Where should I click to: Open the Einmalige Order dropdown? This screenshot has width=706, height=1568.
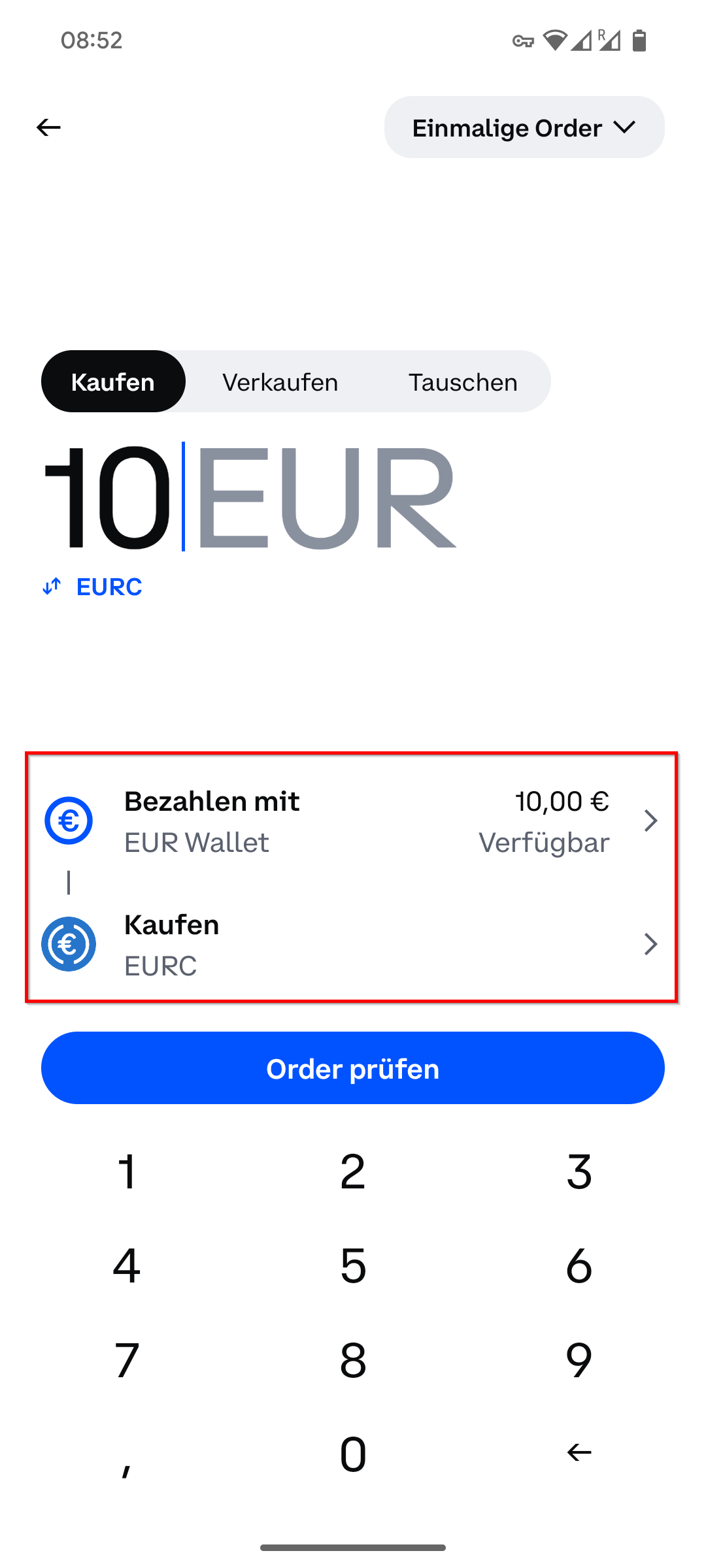pos(524,127)
